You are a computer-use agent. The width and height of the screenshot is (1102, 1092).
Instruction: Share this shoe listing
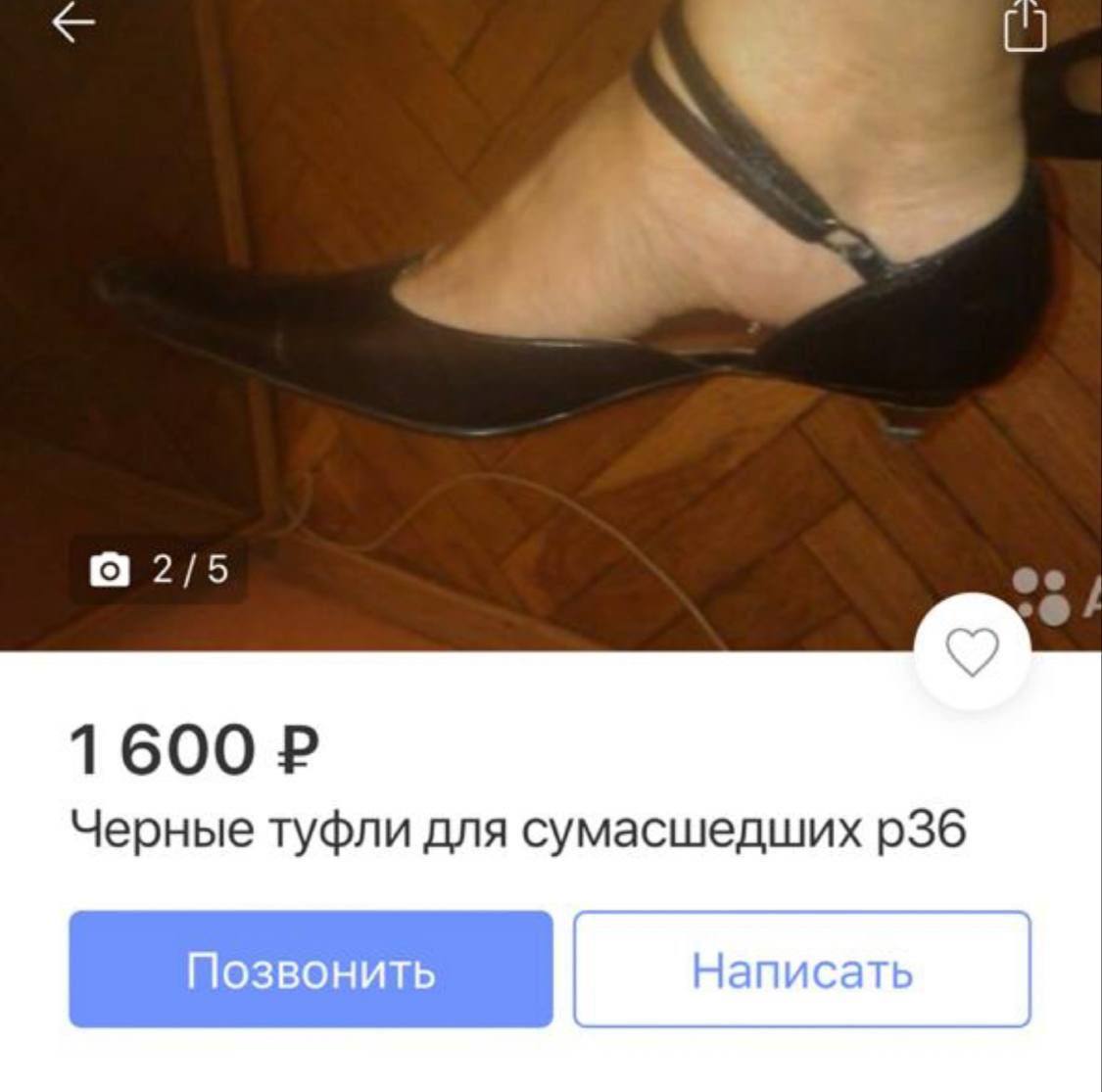pos(1025,25)
